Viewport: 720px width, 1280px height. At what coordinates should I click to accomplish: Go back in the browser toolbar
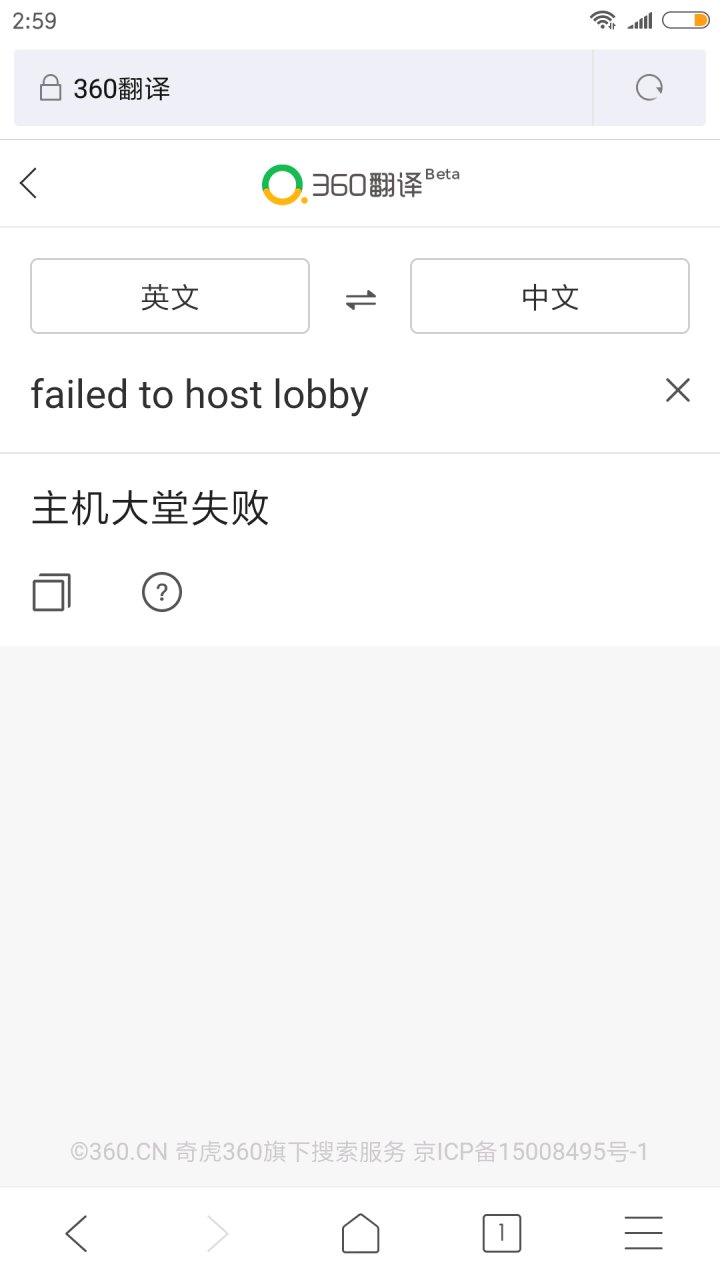(x=76, y=1234)
